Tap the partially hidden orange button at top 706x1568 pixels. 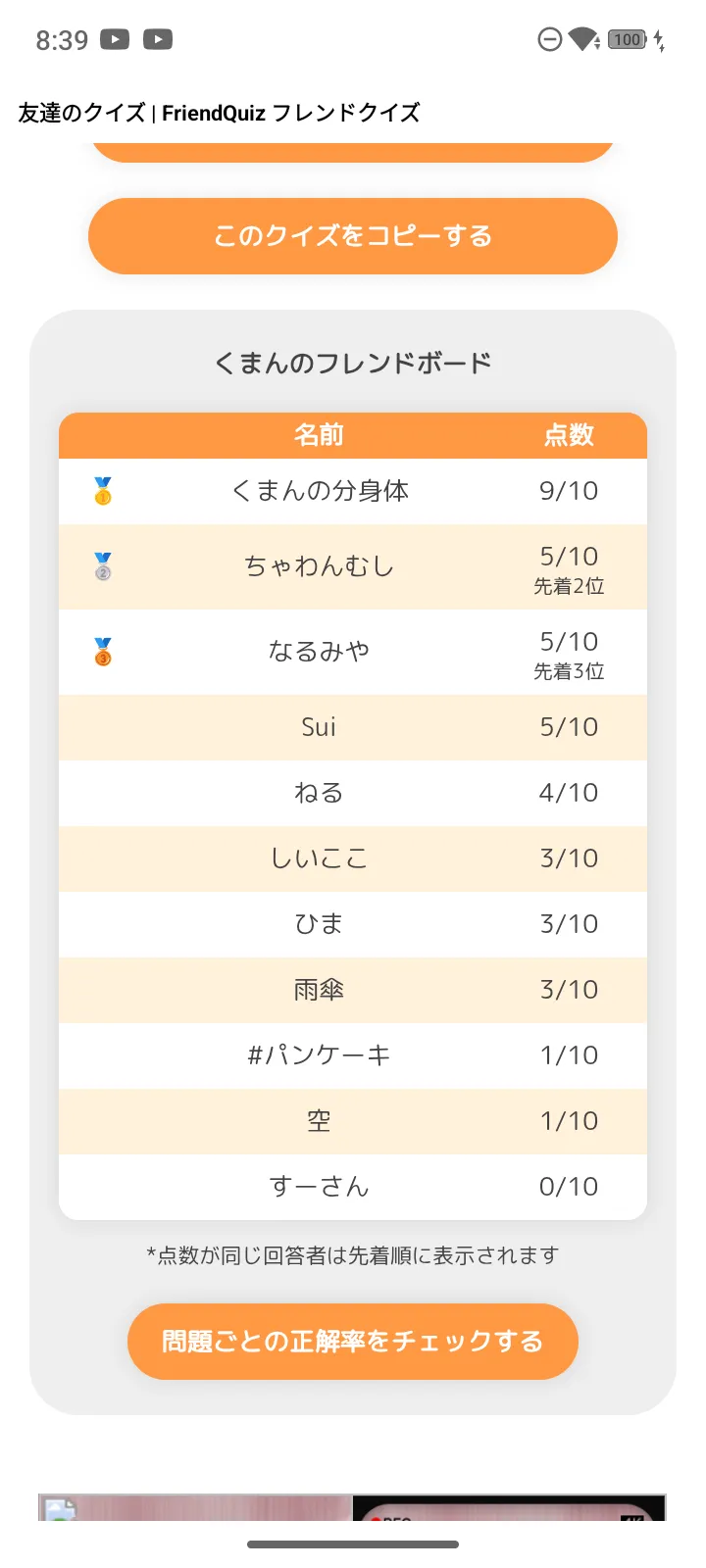click(353, 152)
